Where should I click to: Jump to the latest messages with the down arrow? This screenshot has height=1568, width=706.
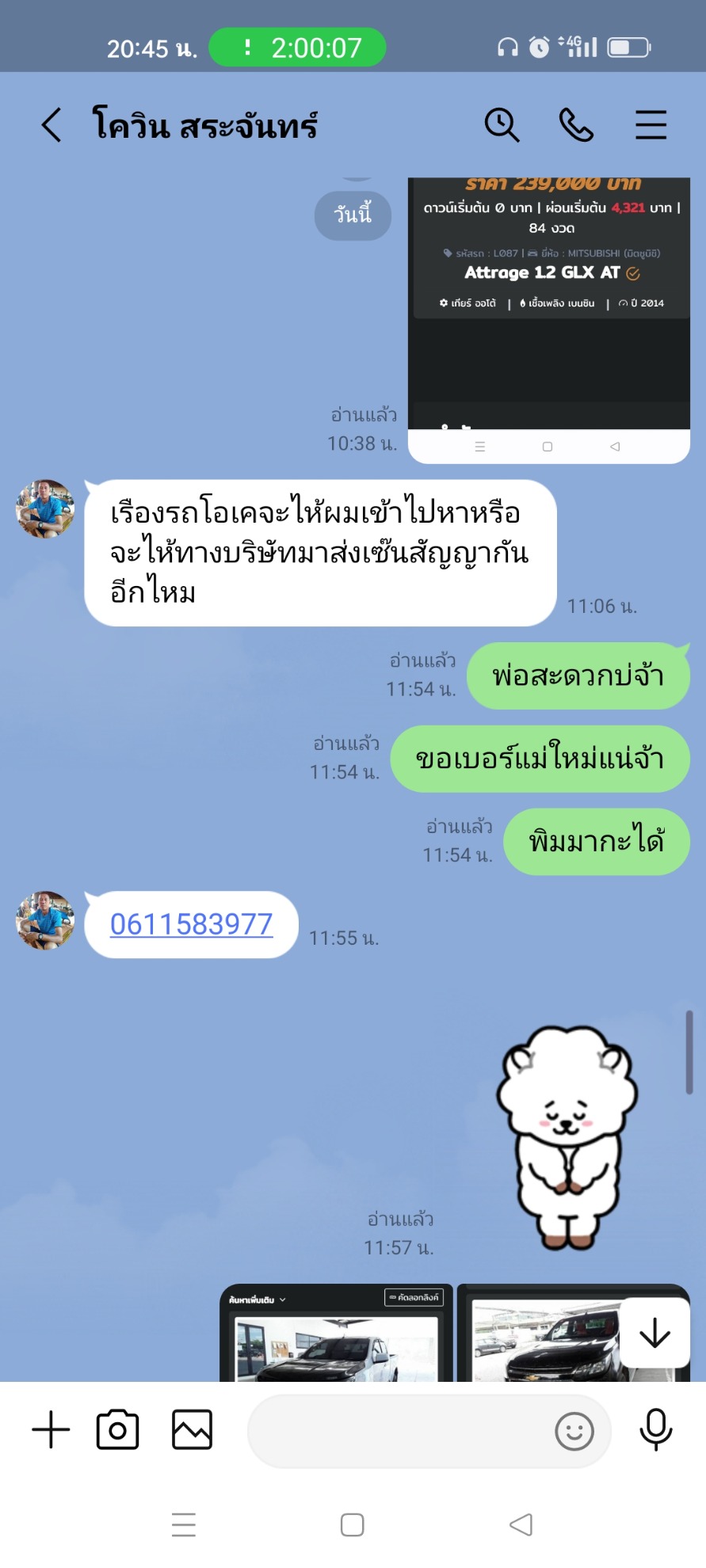point(654,1334)
